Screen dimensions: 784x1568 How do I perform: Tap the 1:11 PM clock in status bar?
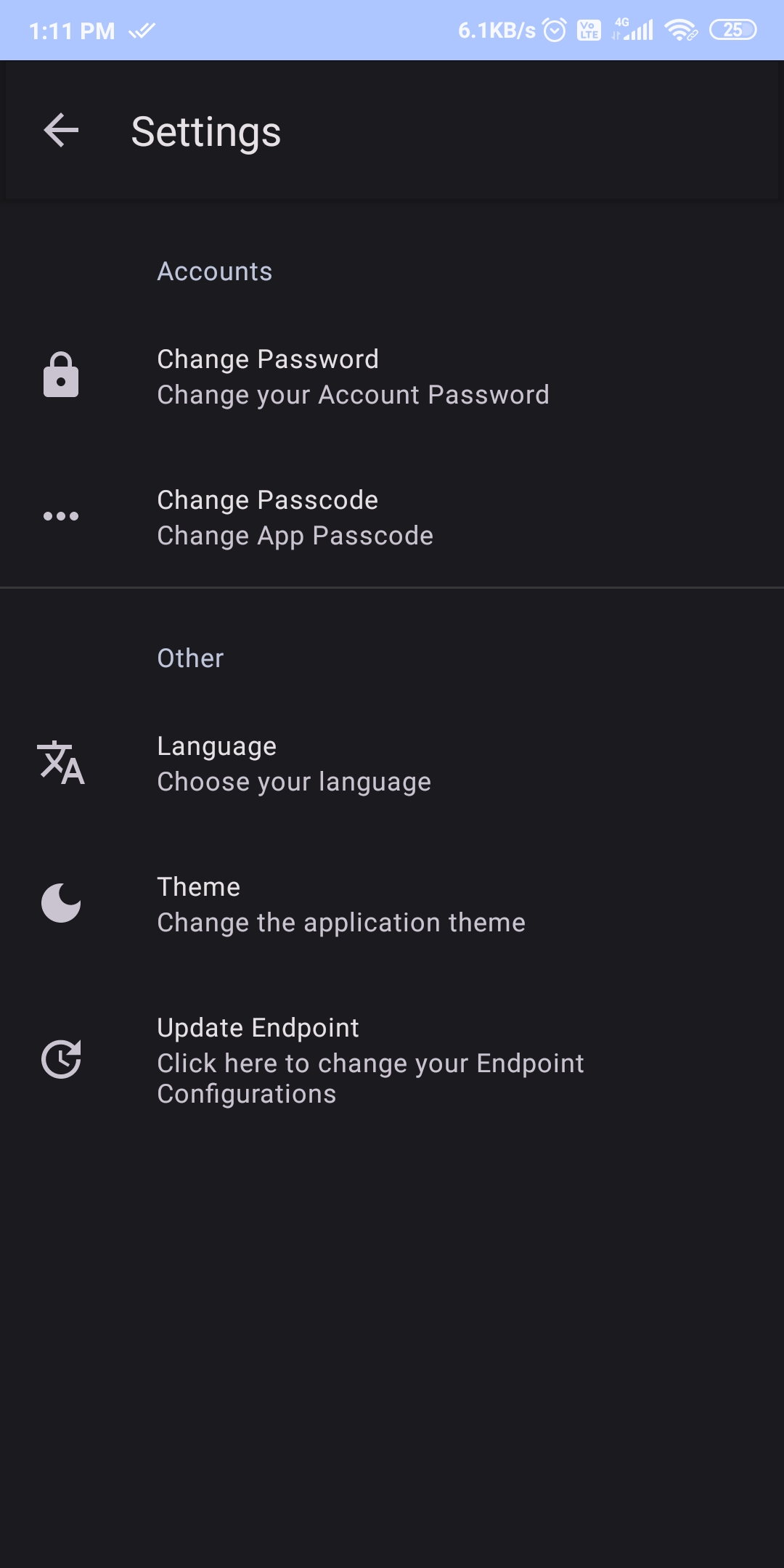(x=72, y=29)
